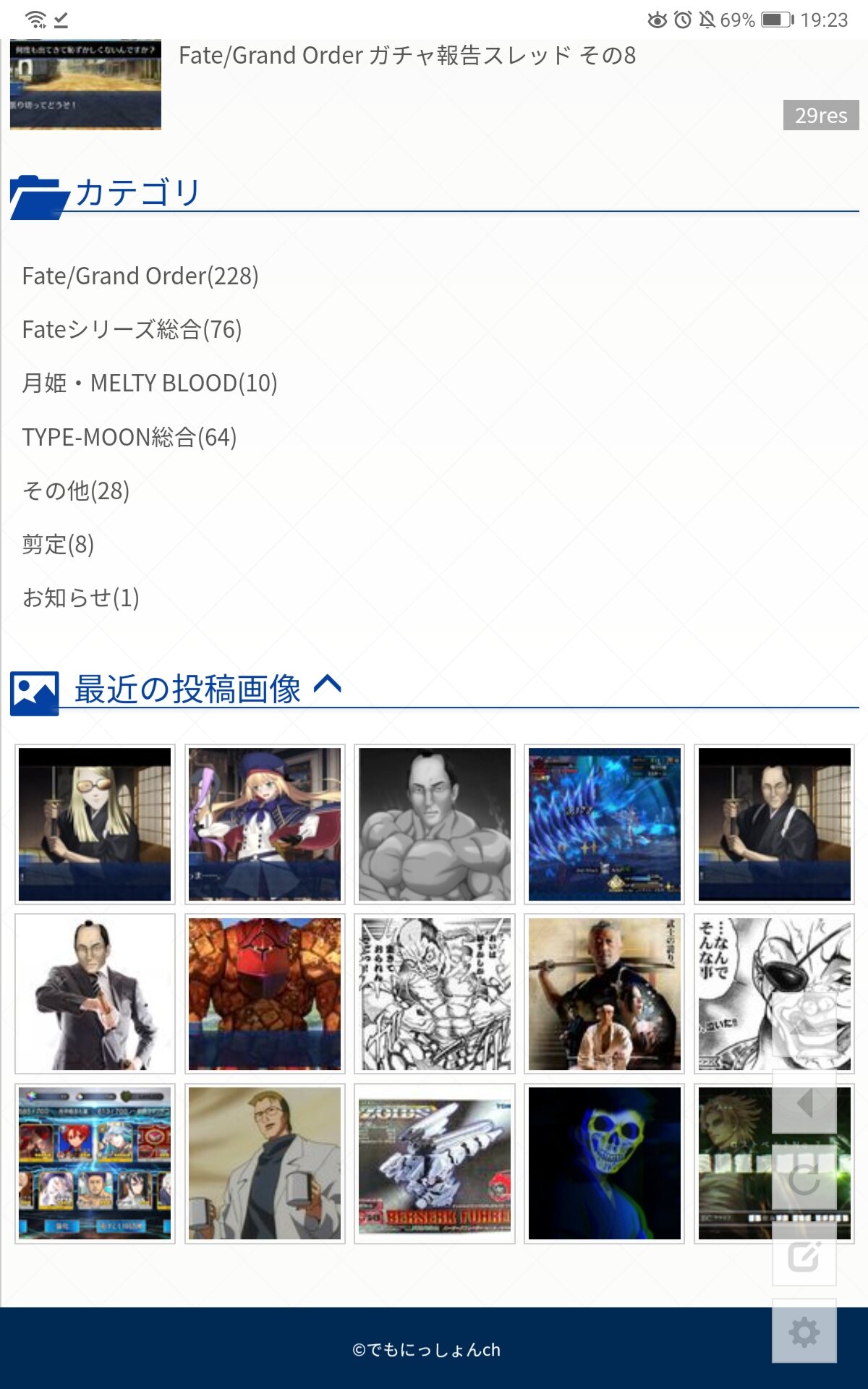Open the その他(28) category
Image resolution: width=868 pixels, height=1389 pixels.
(x=76, y=491)
